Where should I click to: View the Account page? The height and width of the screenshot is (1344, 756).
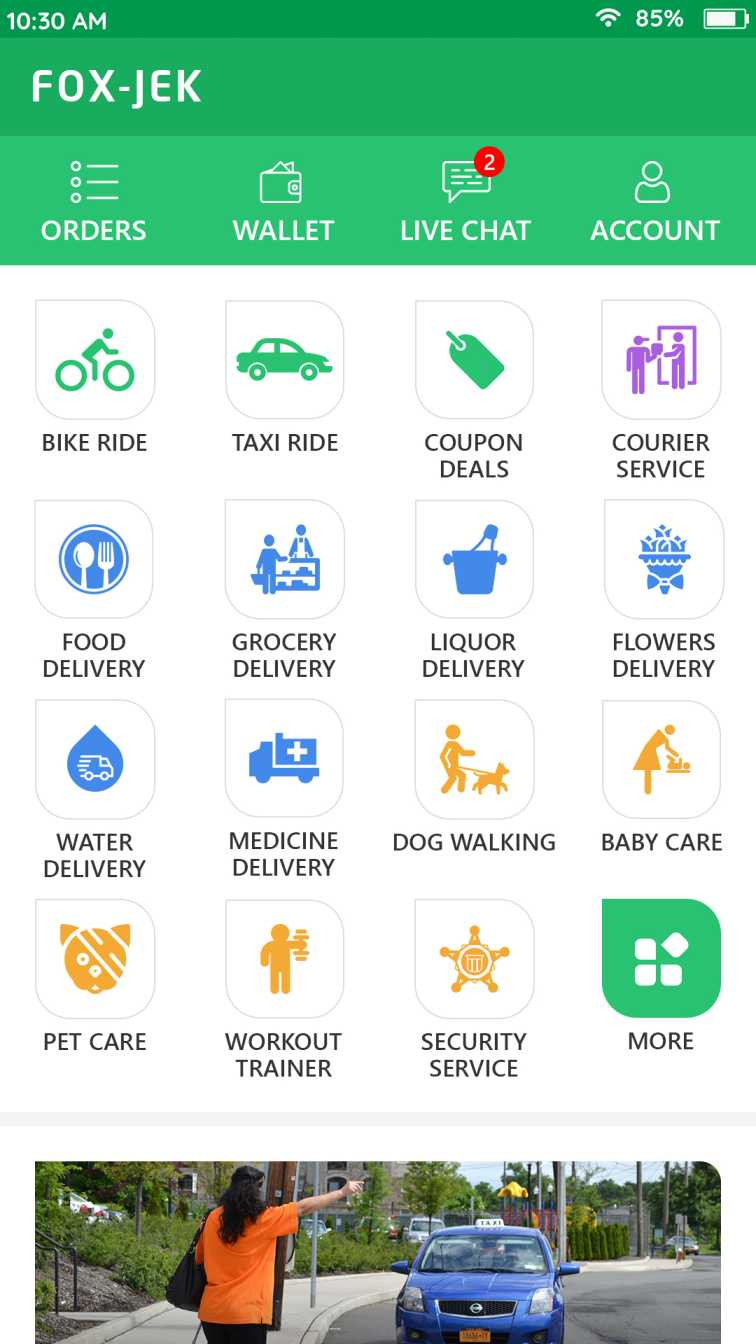pos(654,202)
